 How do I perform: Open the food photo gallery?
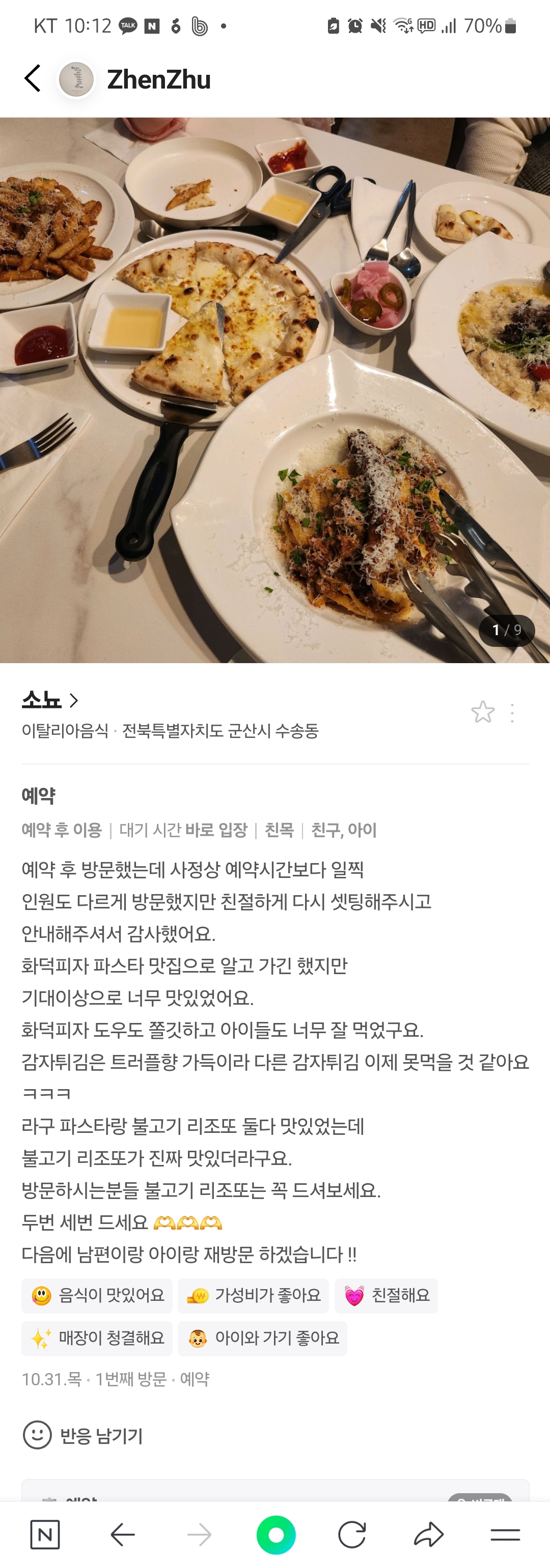(274, 389)
